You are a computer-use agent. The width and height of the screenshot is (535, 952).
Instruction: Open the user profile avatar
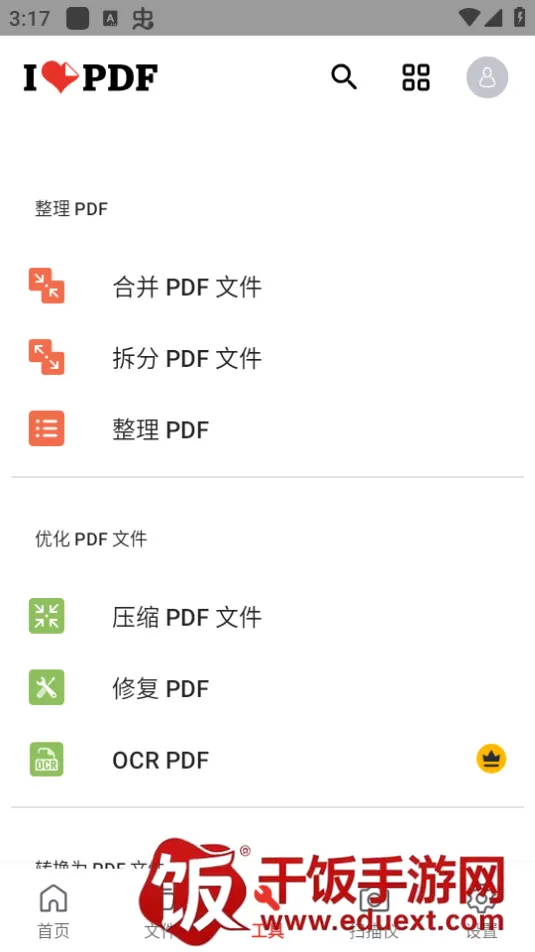(487, 77)
